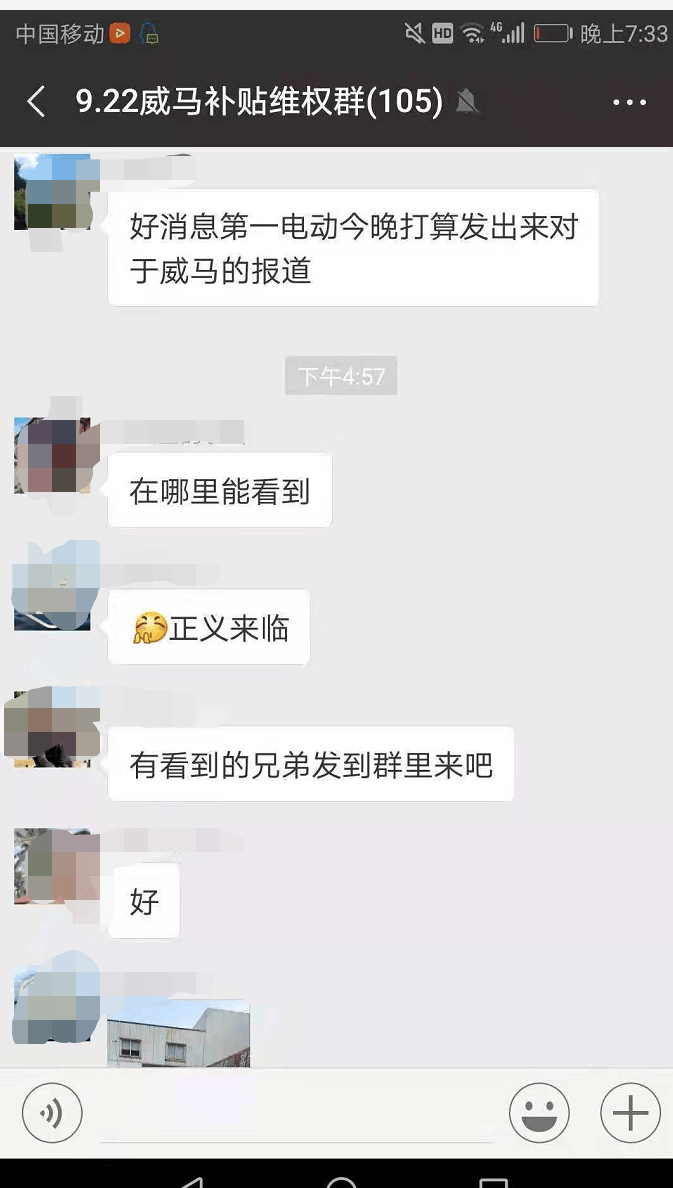The image size is (673, 1188).
Task: Tap avatar of sender of 好消息第一电动 message
Action: pyautogui.click(x=52, y=192)
